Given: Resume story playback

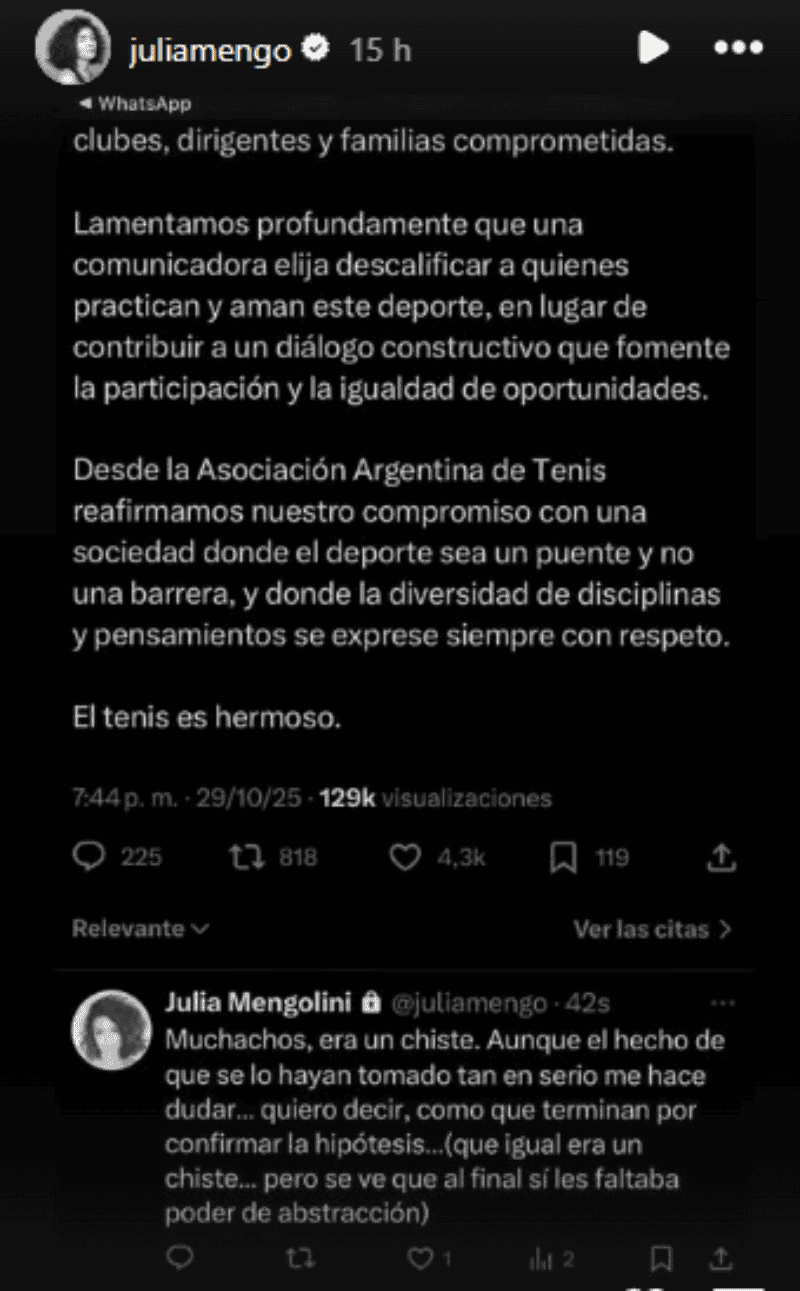Looking at the screenshot, I should pyautogui.click(x=653, y=47).
